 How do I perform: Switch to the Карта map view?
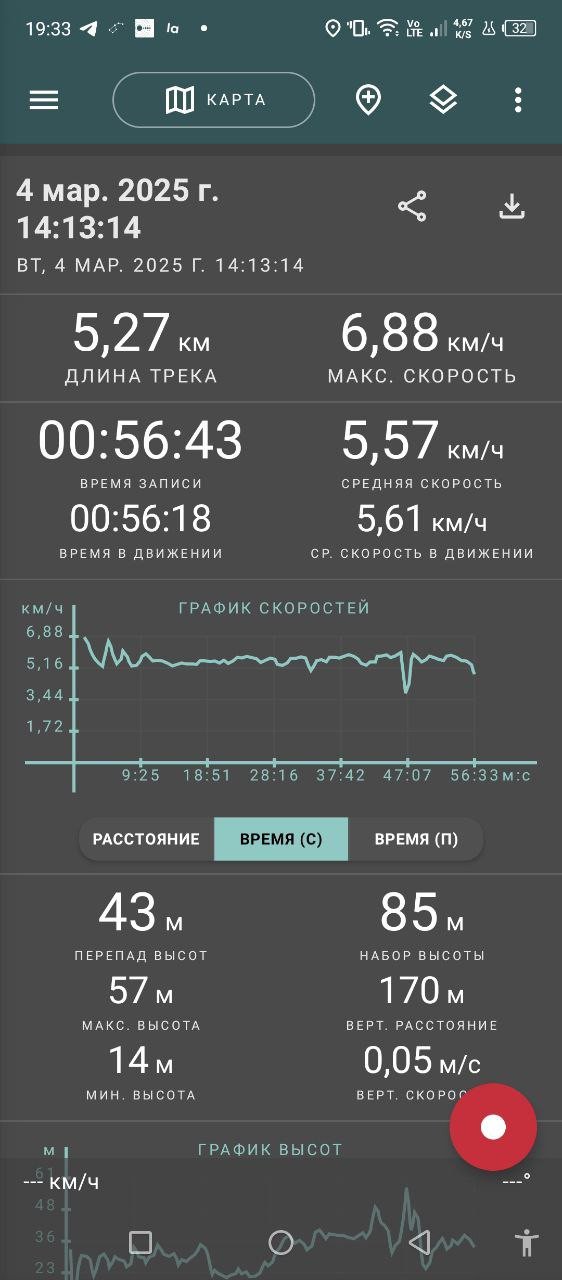coord(214,100)
